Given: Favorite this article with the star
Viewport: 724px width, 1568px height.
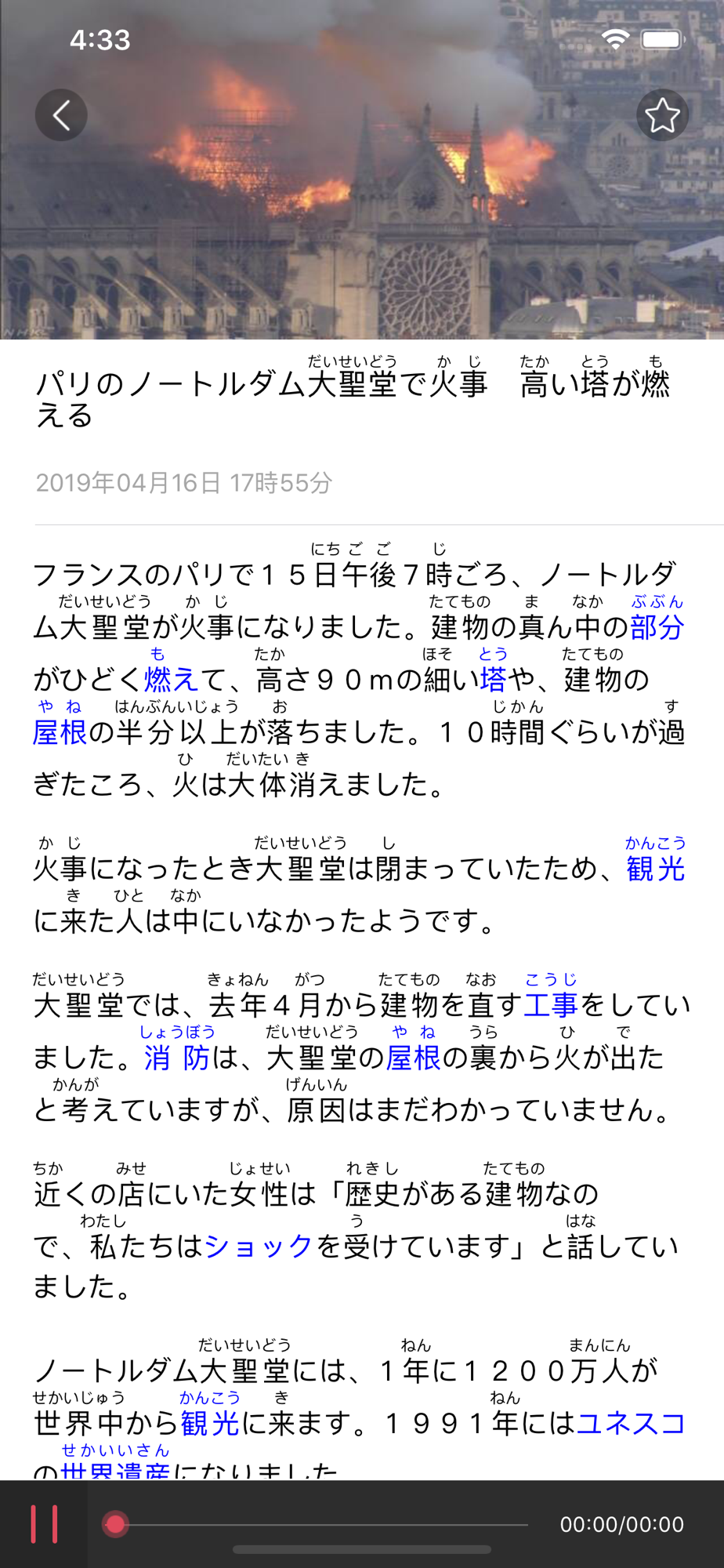Looking at the screenshot, I should point(662,115).
